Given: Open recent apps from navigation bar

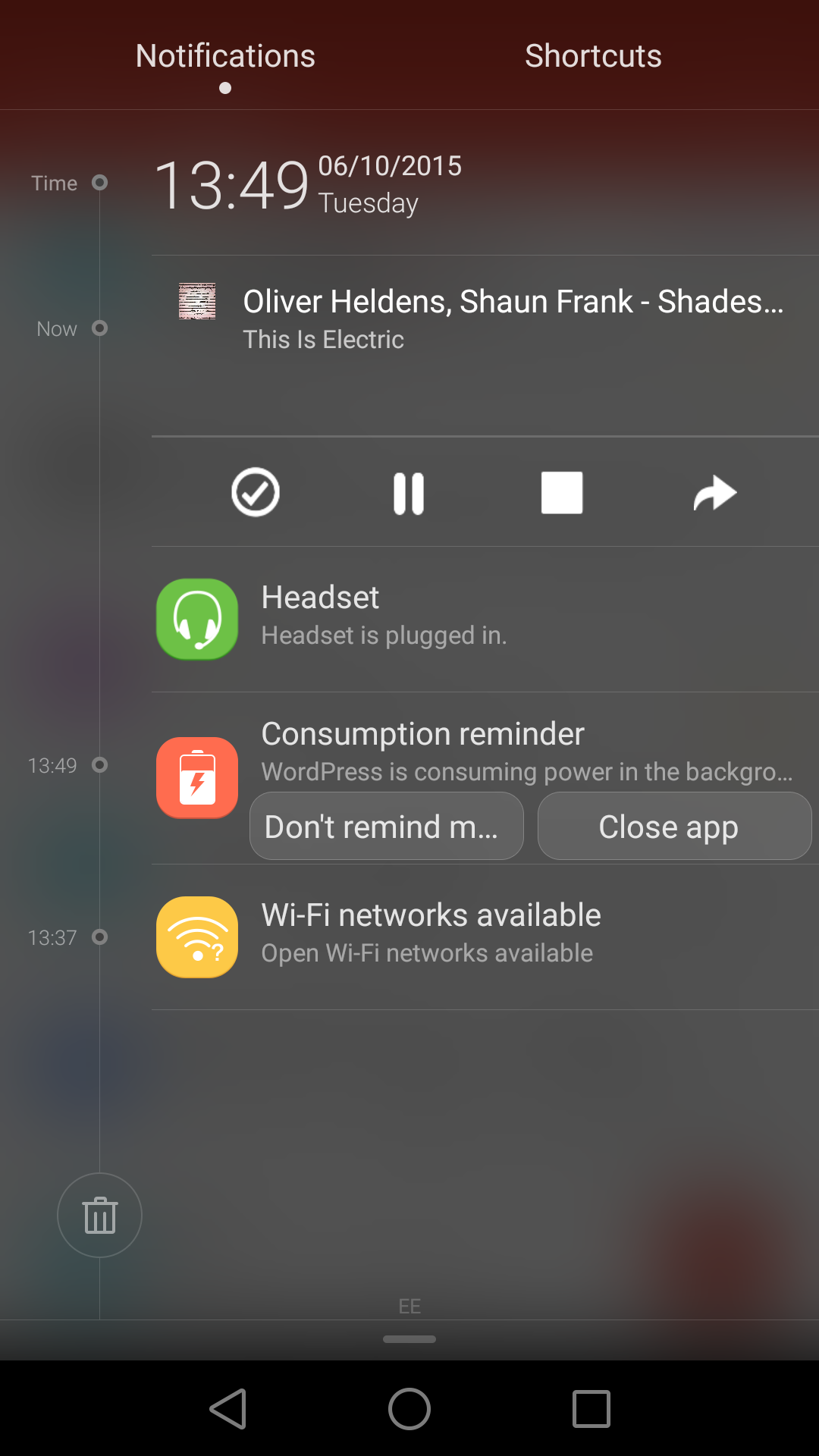Looking at the screenshot, I should 591,1409.
